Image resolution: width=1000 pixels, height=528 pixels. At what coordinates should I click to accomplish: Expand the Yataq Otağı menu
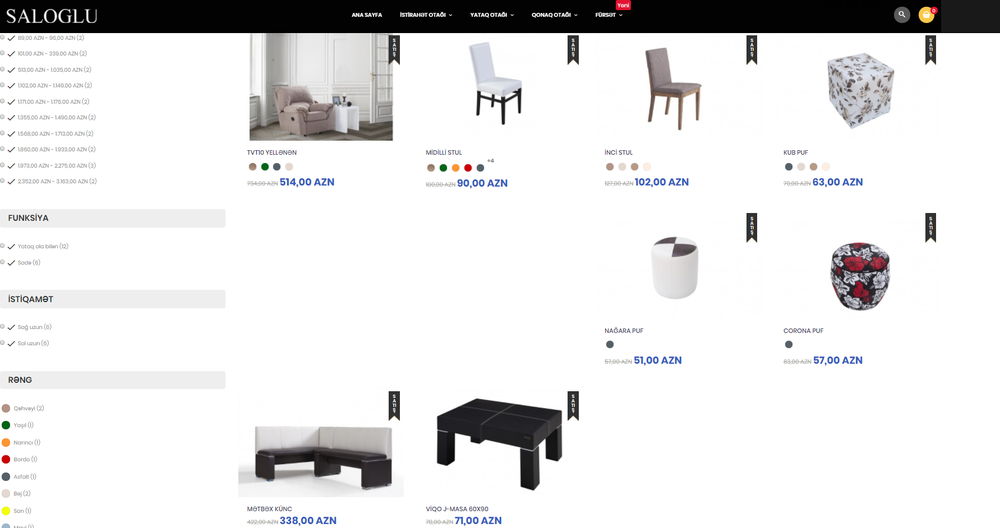(492, 15)
